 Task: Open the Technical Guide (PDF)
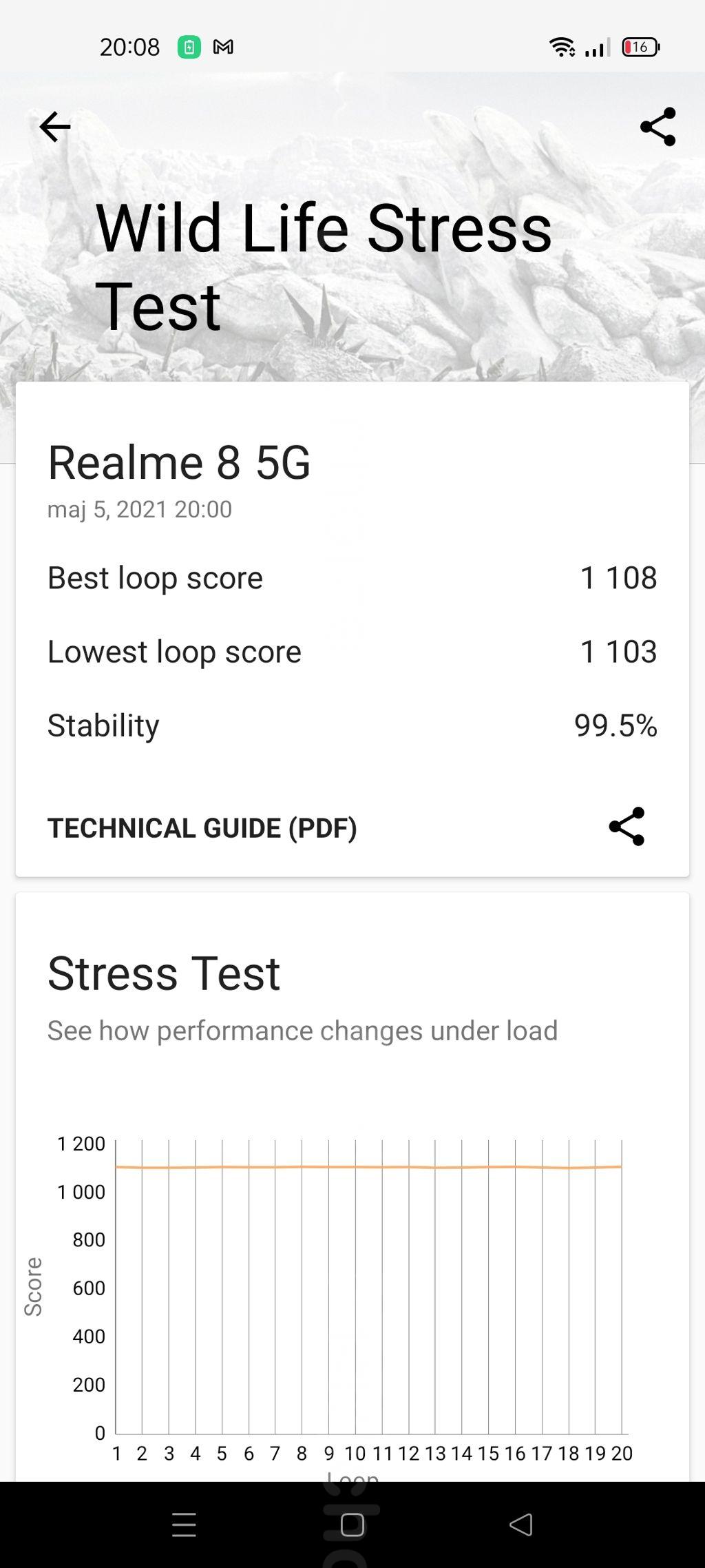202,828
